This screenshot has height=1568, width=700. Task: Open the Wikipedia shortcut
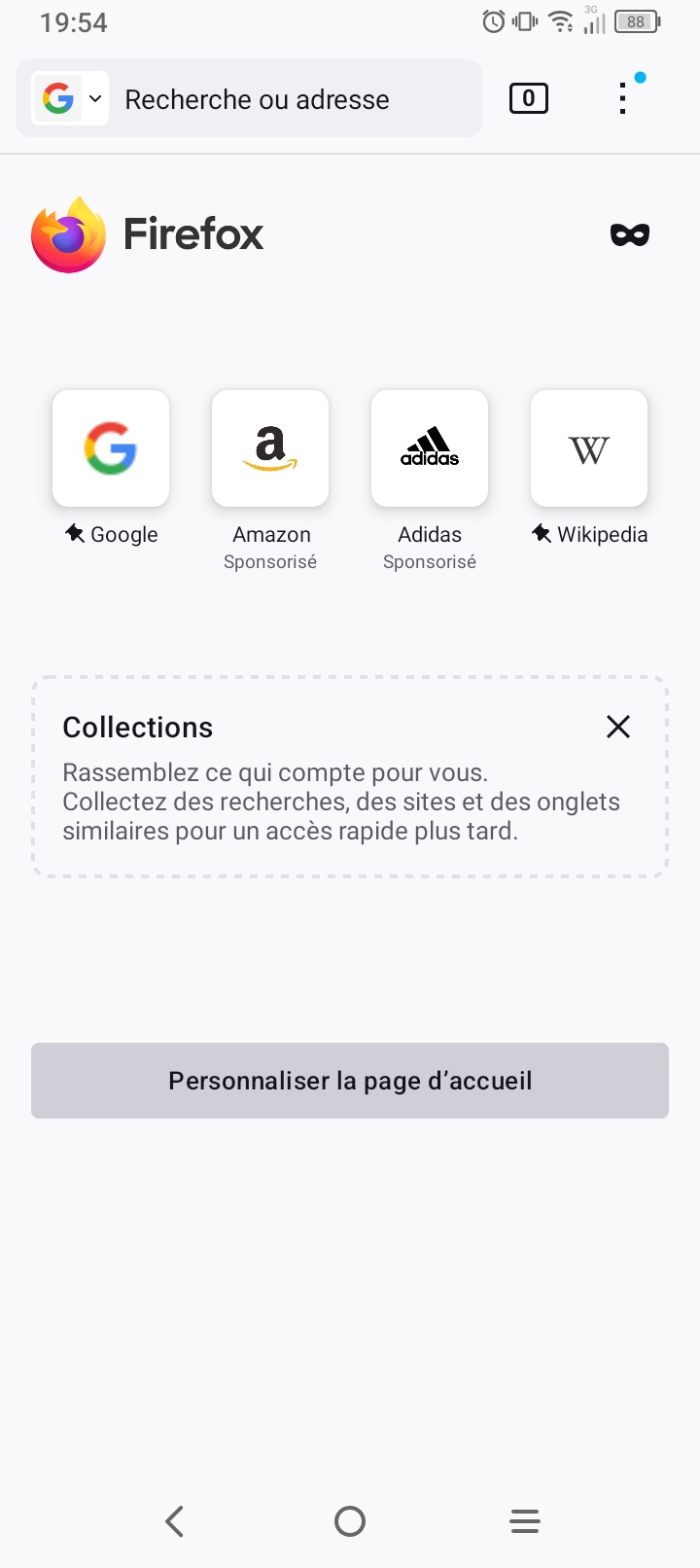[589, 449]
